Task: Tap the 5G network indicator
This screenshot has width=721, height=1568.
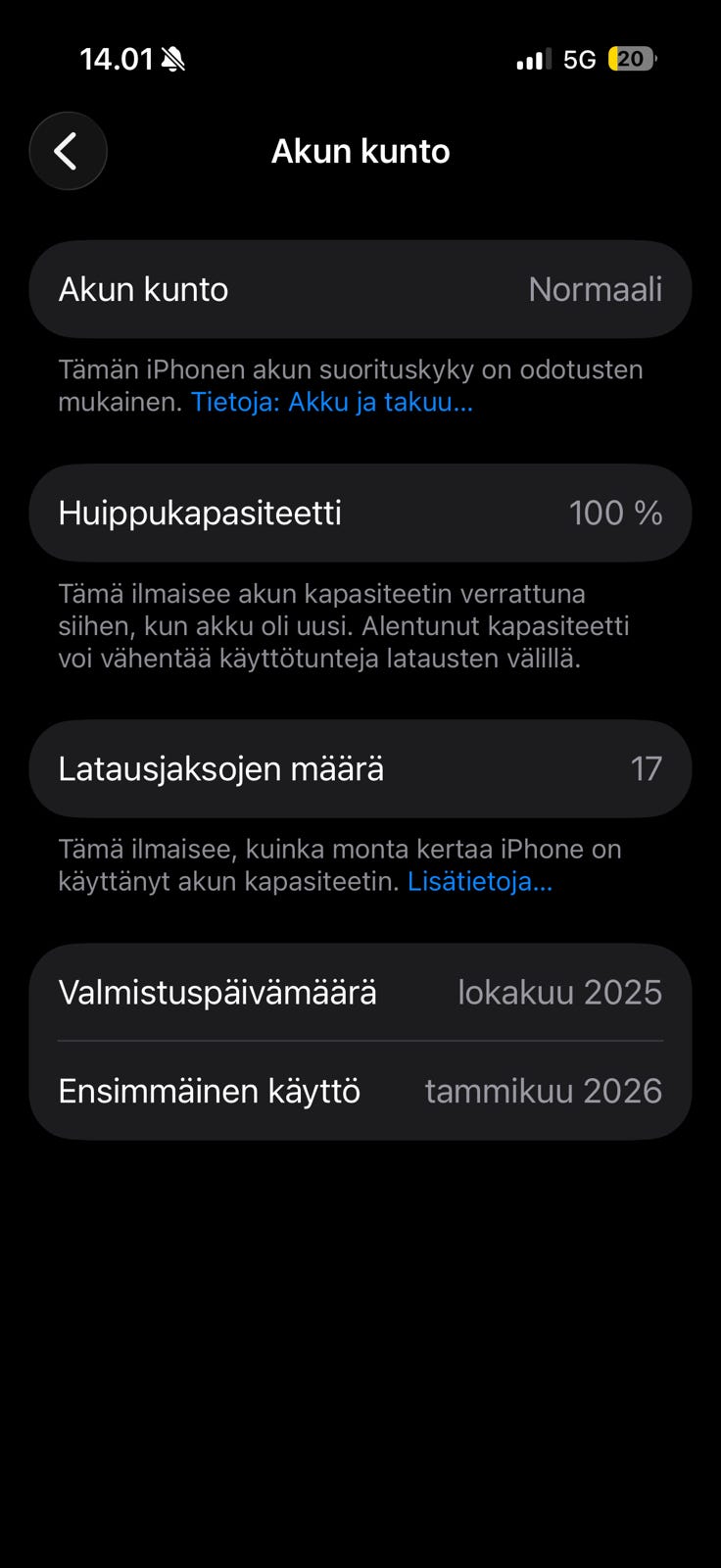Action: 577,59
